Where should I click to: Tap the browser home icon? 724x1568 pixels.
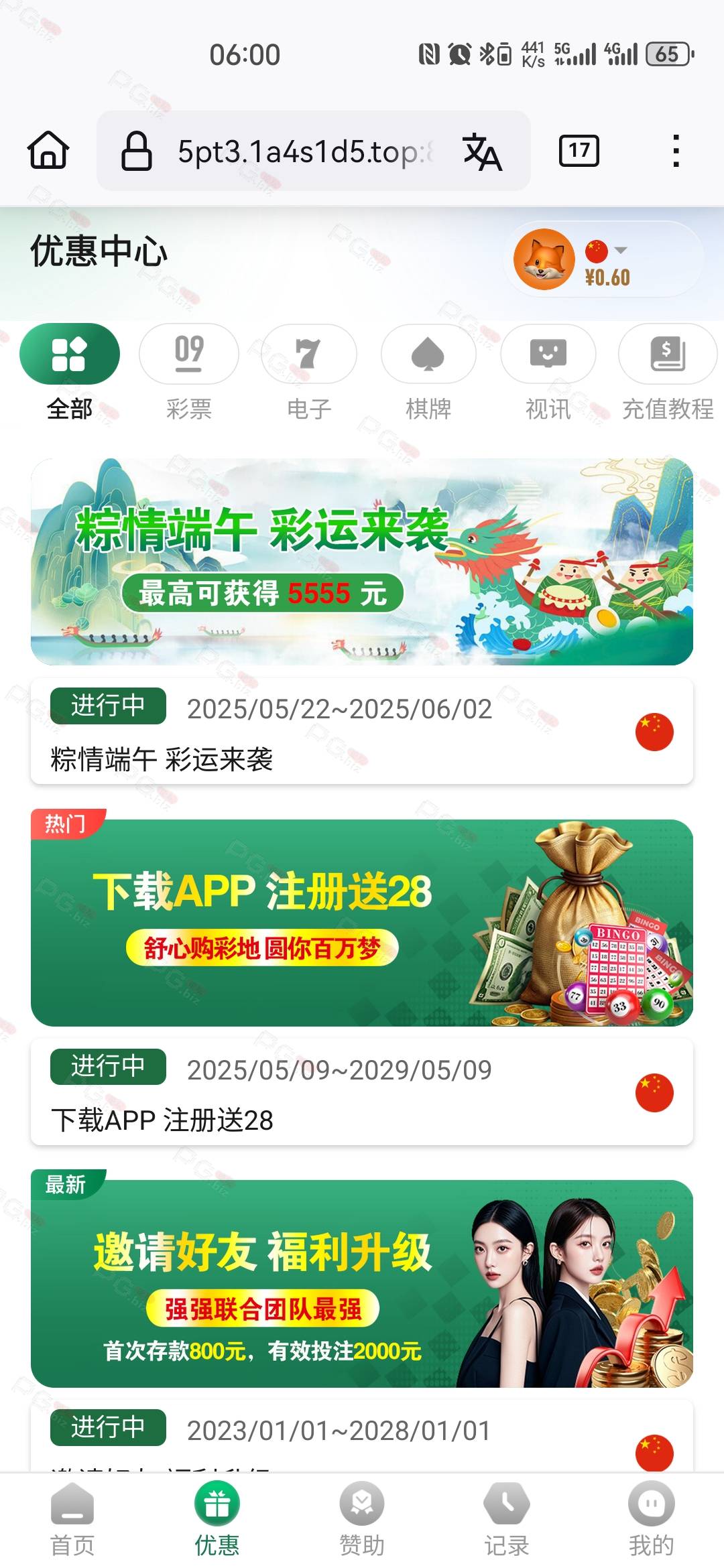[x=48, y=150]
